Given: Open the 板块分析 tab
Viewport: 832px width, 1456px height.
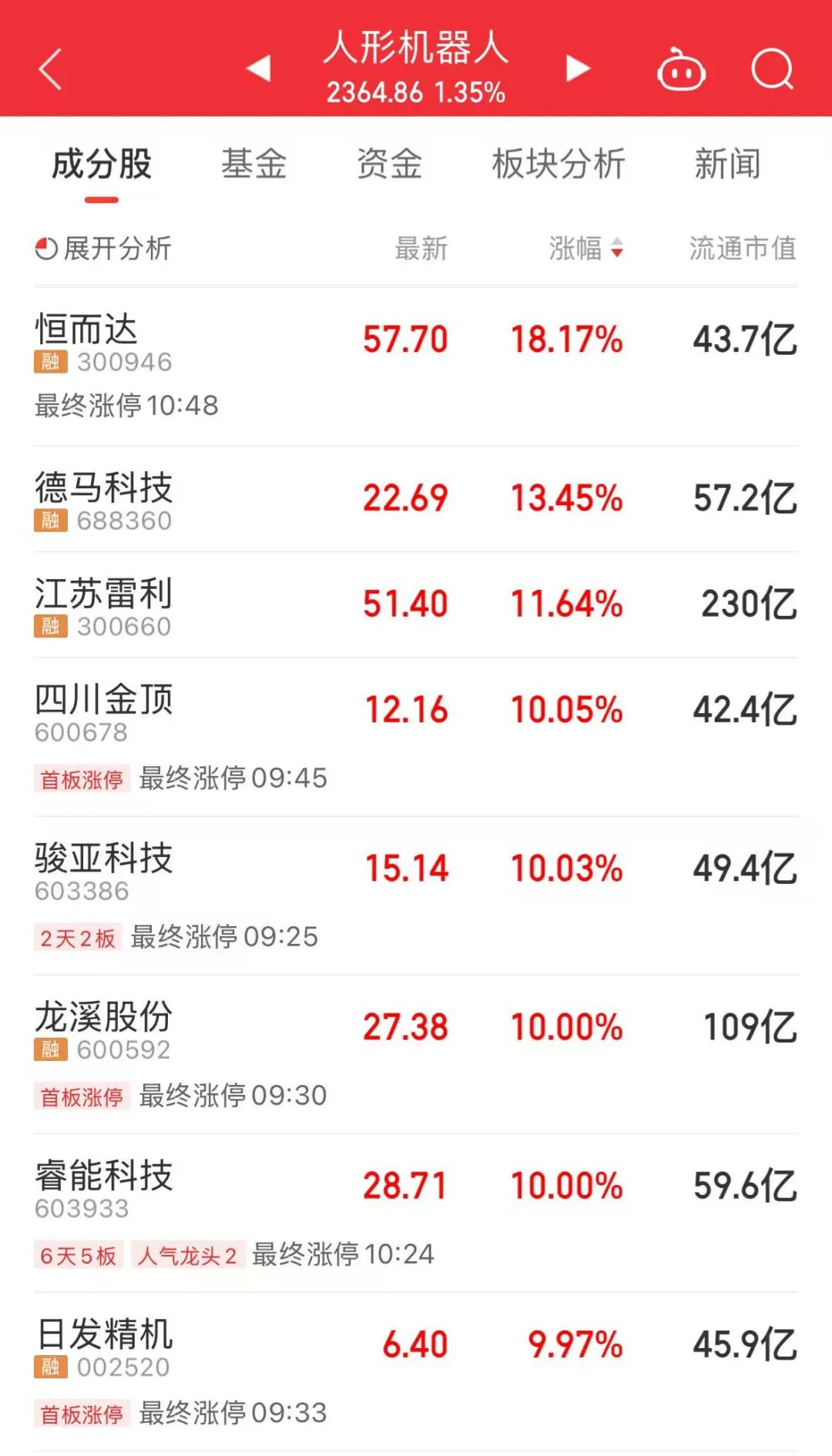Looking at the screenshot, I should pos(559,165).
